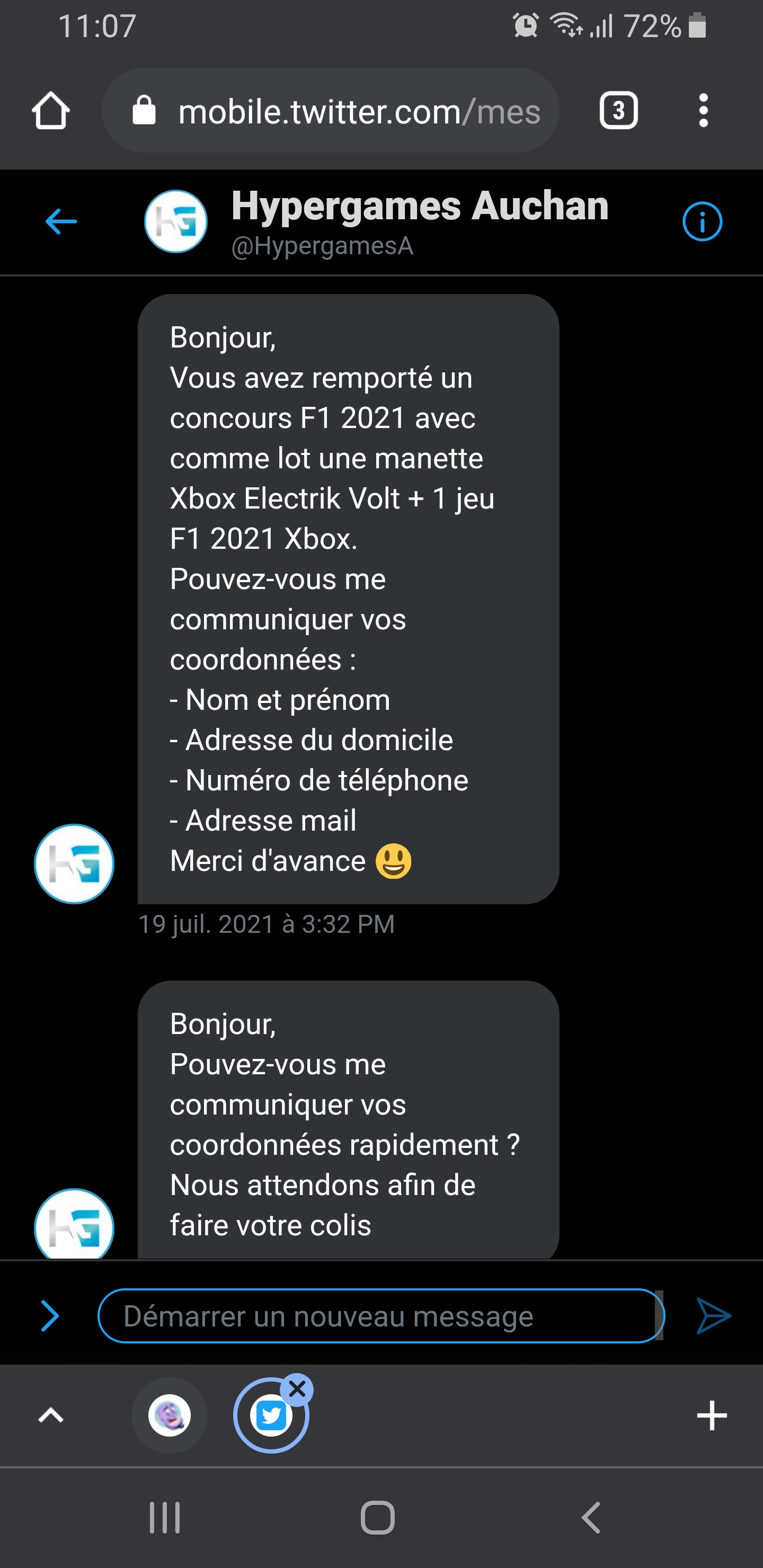Viewport: 763px width, 1568px height.
Task: Open recent apps from the navigation bar
Action: coord(164,1518)
